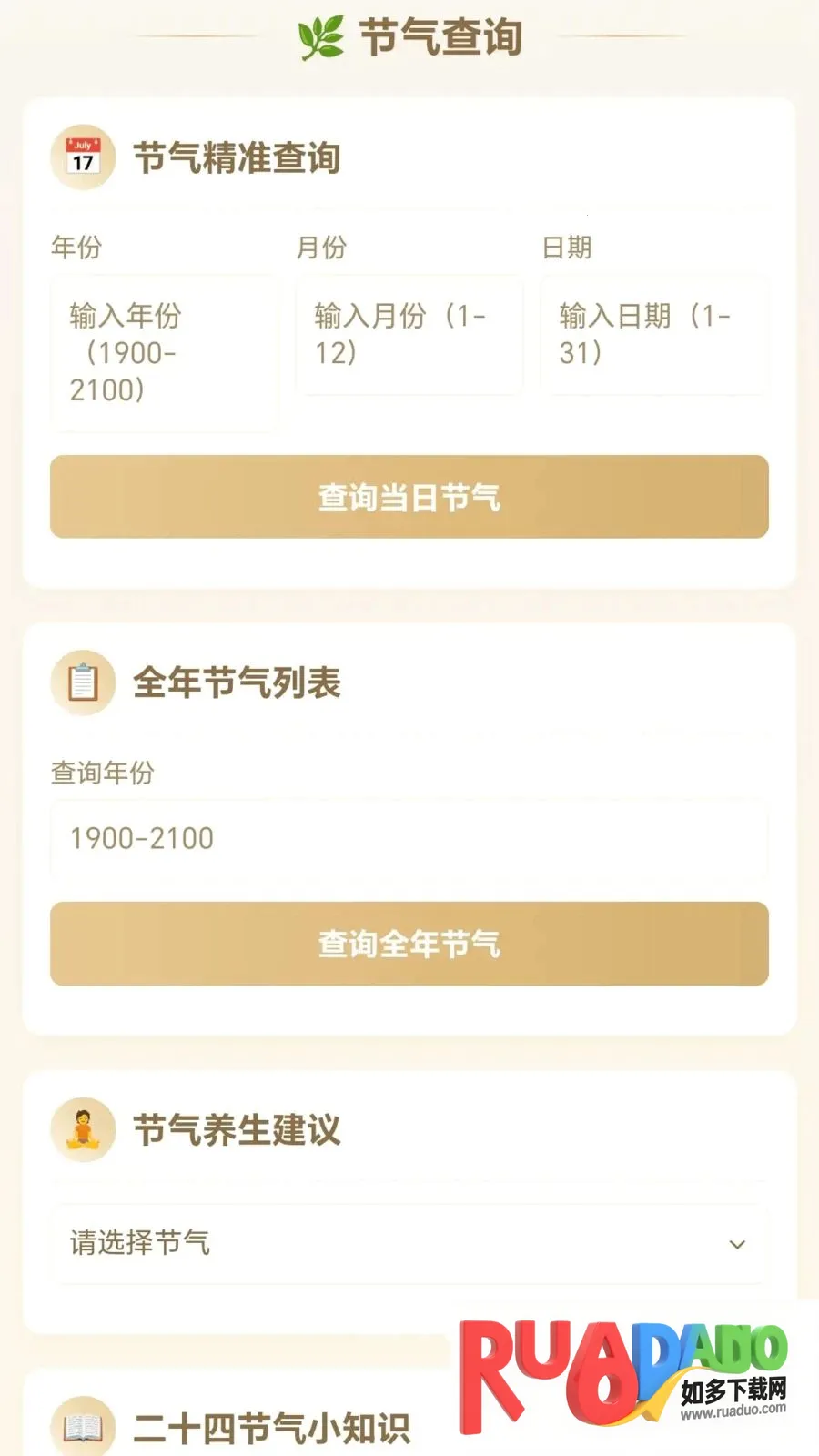Expand the 请选择节气 dropdown
819x1456 pixels.
tap(409, 1243)
